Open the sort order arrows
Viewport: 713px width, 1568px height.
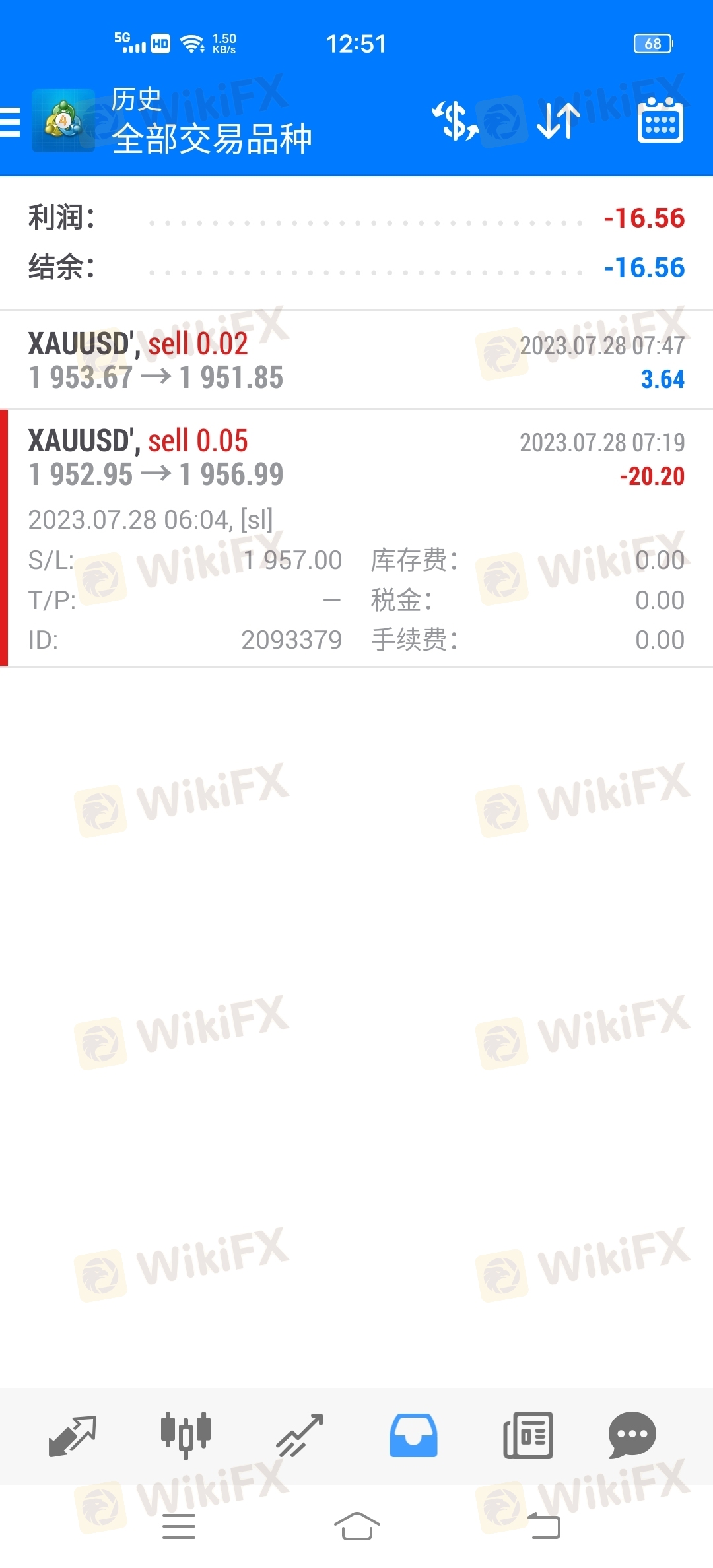pyautogui.click(x=557, y=121)
